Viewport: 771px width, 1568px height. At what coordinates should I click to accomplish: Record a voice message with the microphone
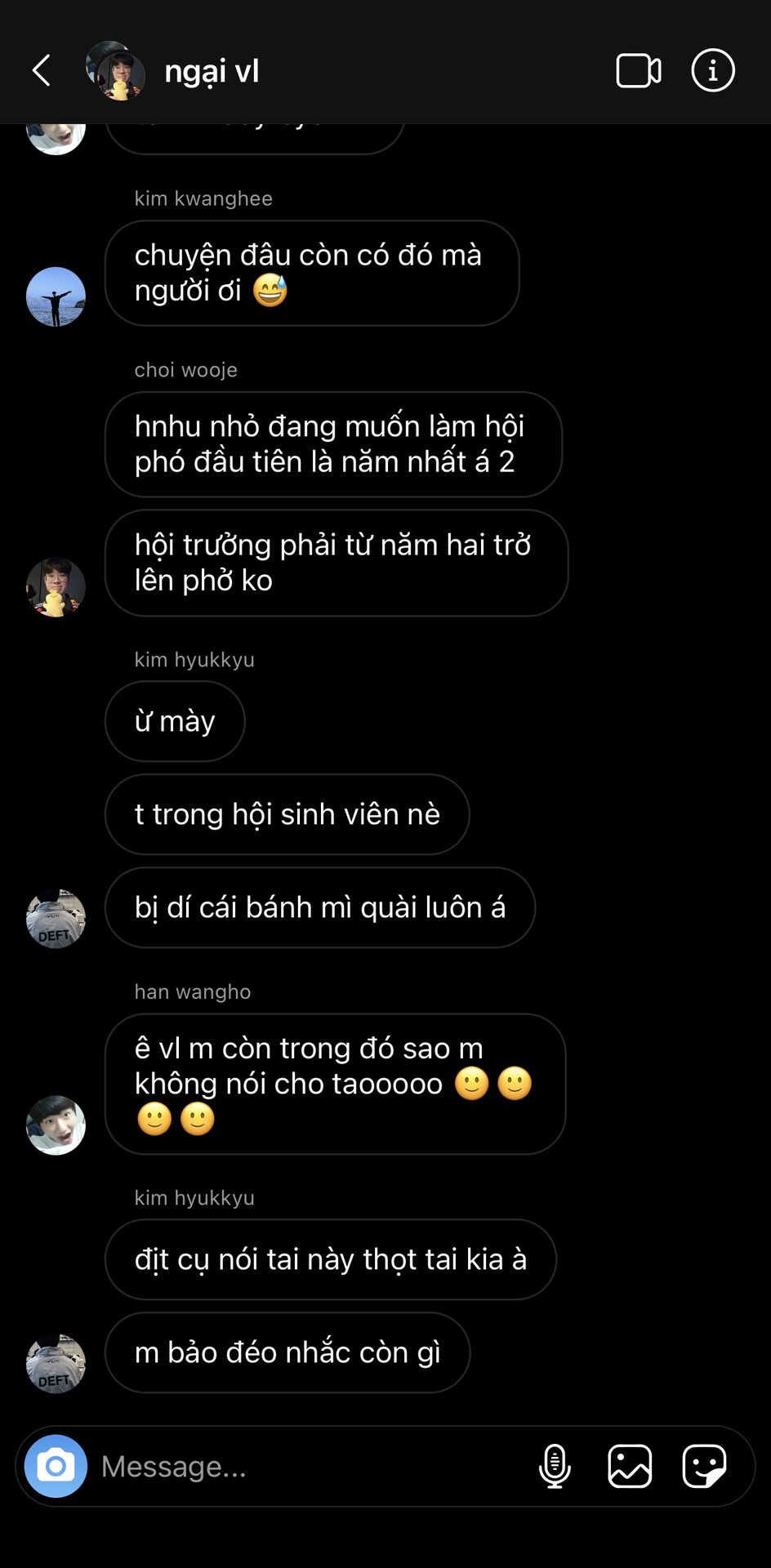click(x=555, y=1466)
